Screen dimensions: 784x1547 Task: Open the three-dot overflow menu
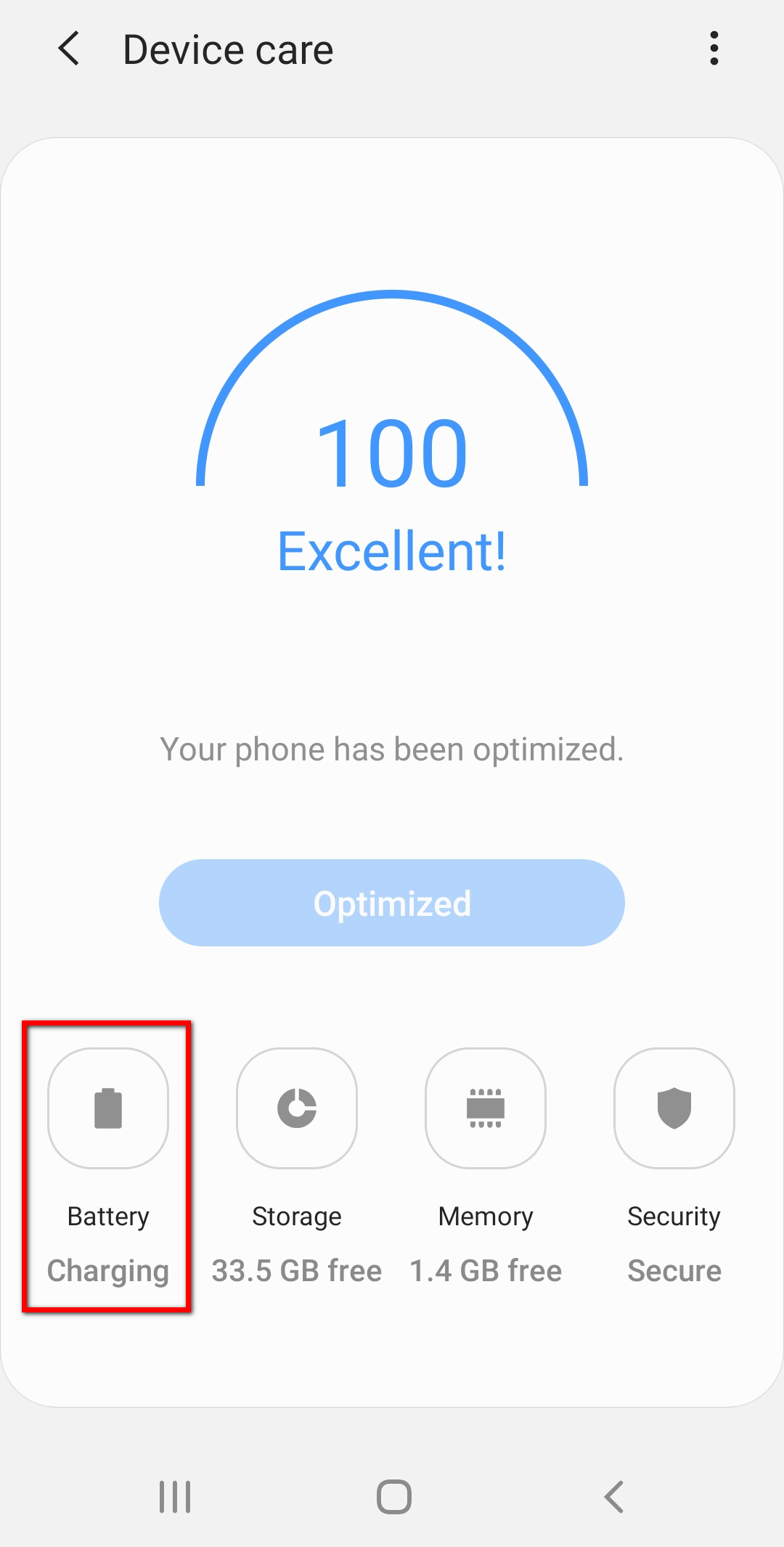pos(714,49)
